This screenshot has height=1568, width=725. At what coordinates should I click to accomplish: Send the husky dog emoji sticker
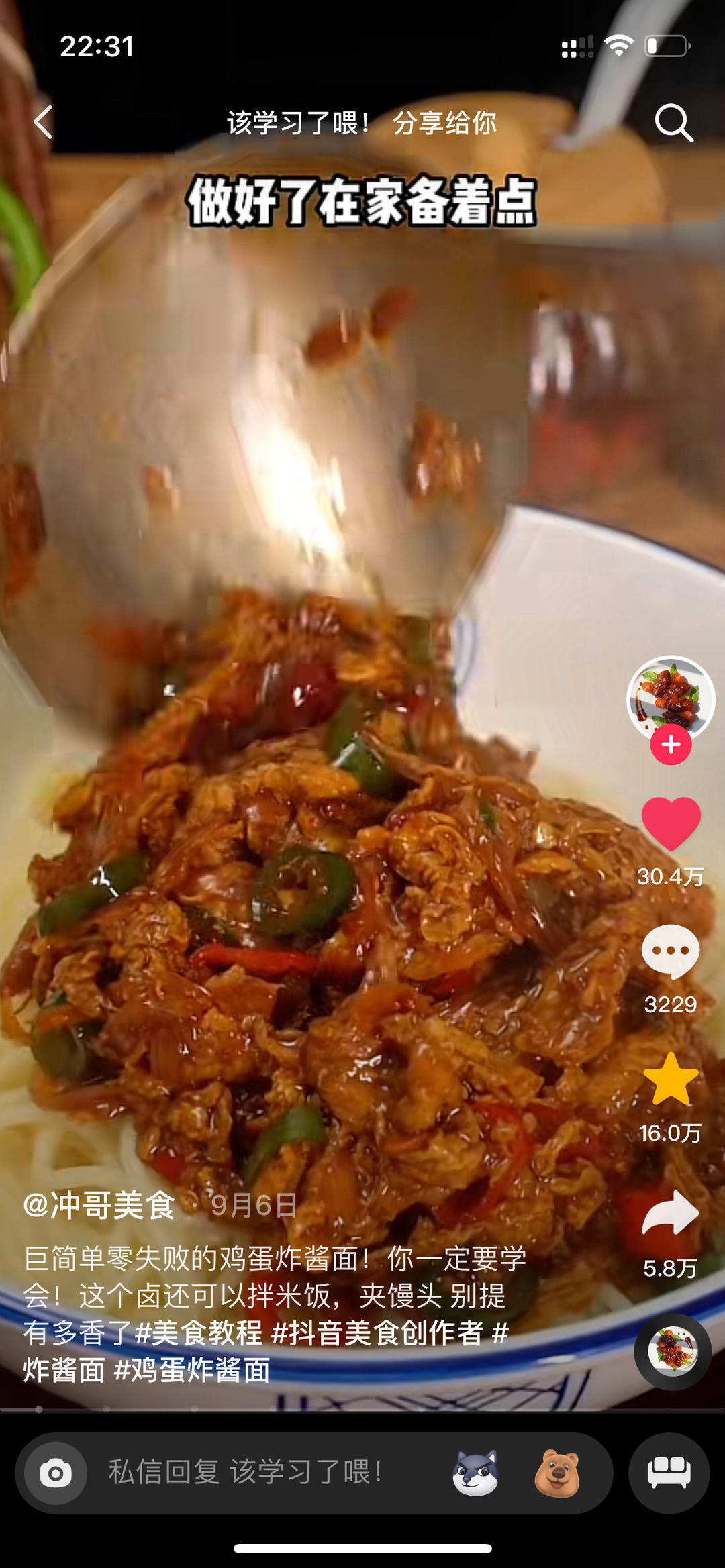coord(475,1473)
